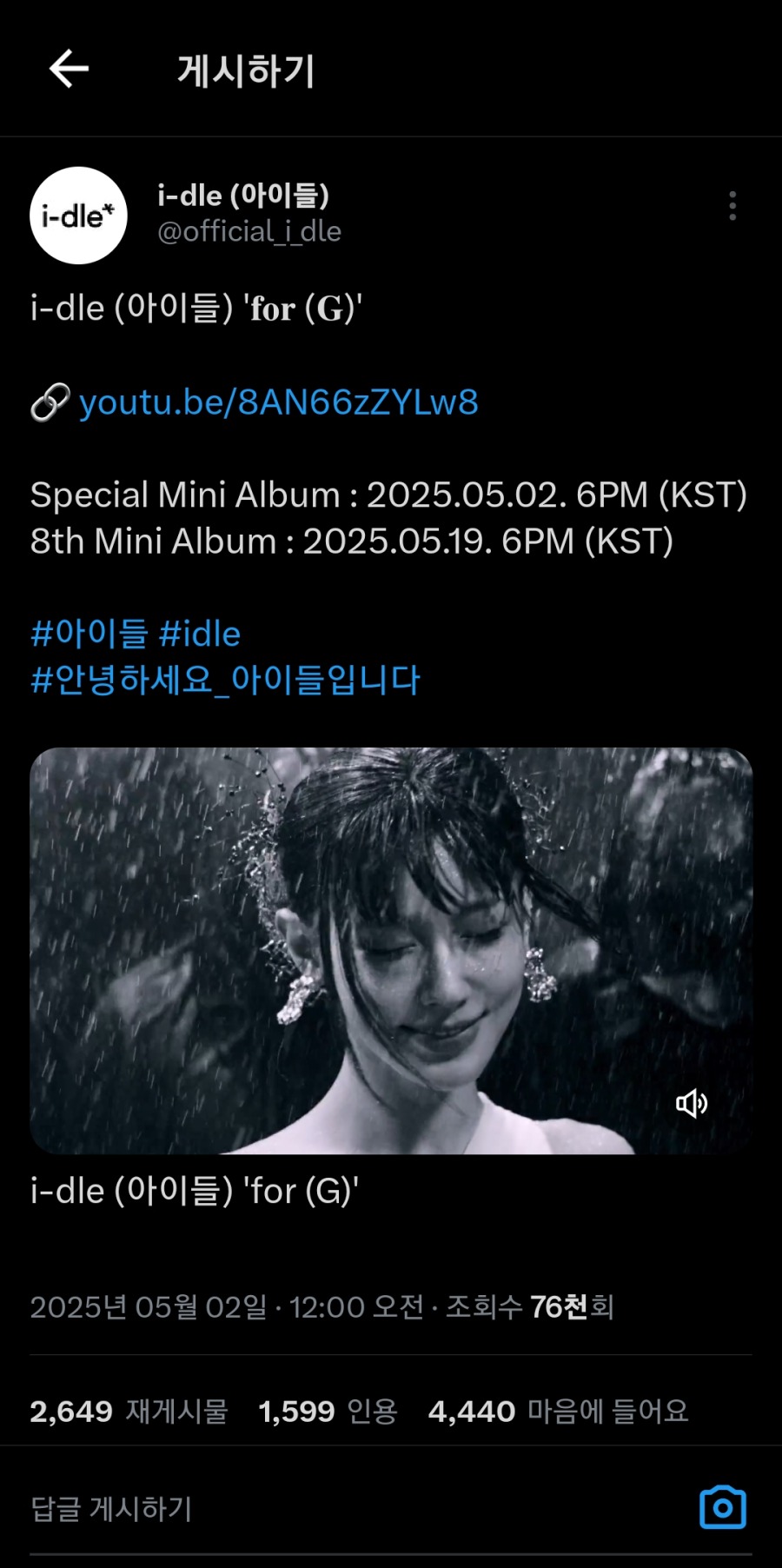
Task: Open the @official_i_dle account name
Action: pos(249,232)
